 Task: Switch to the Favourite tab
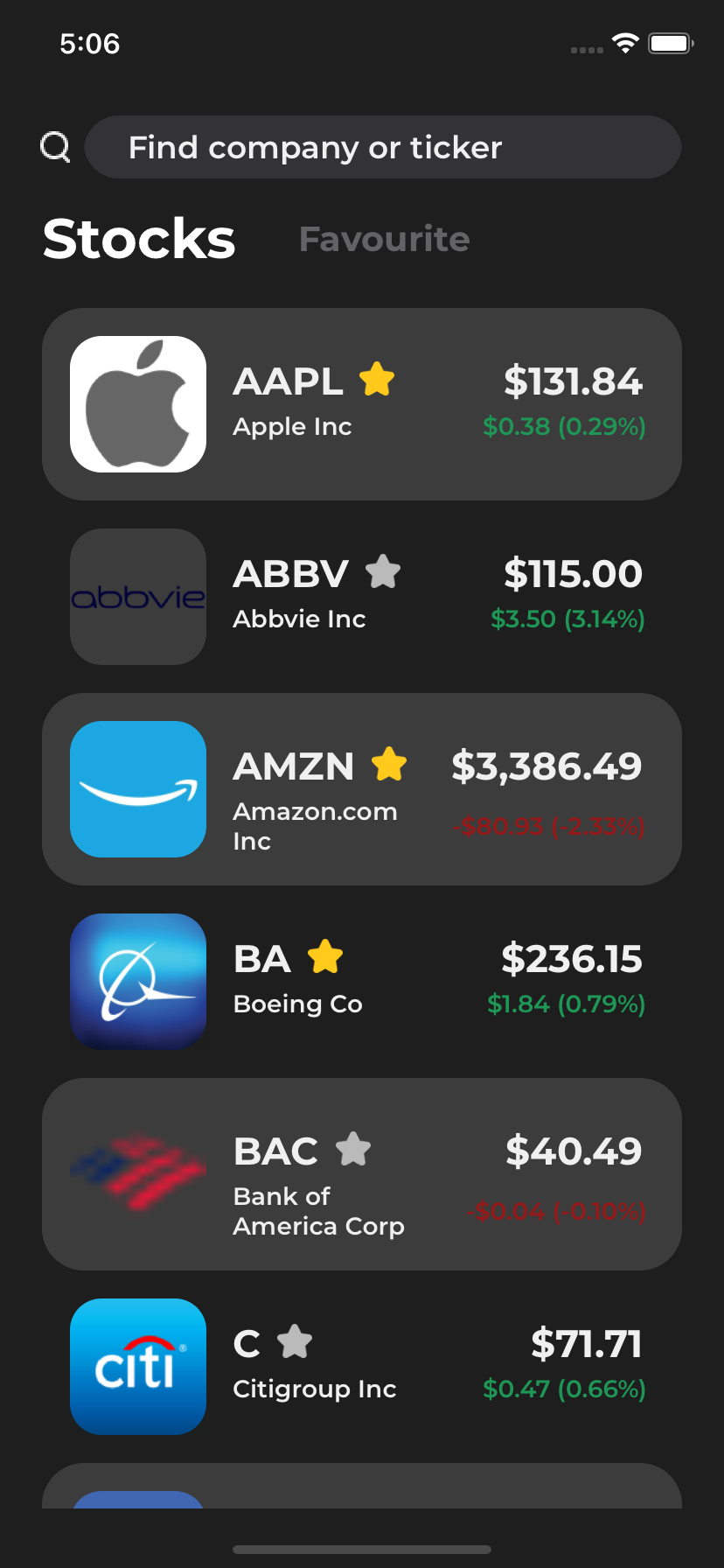pyautogui.click(x=384, y=239)
